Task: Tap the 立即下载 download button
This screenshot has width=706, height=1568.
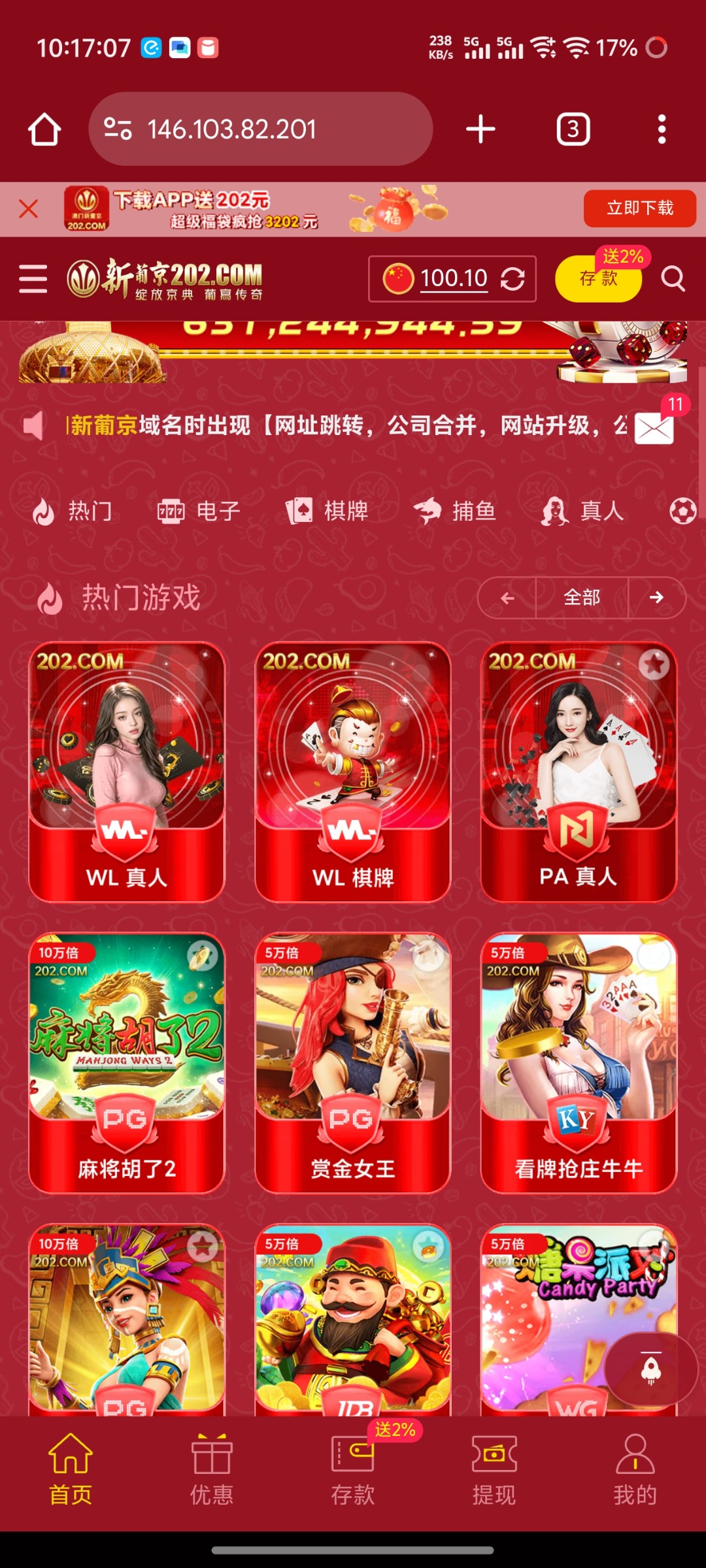Action: 639,208
